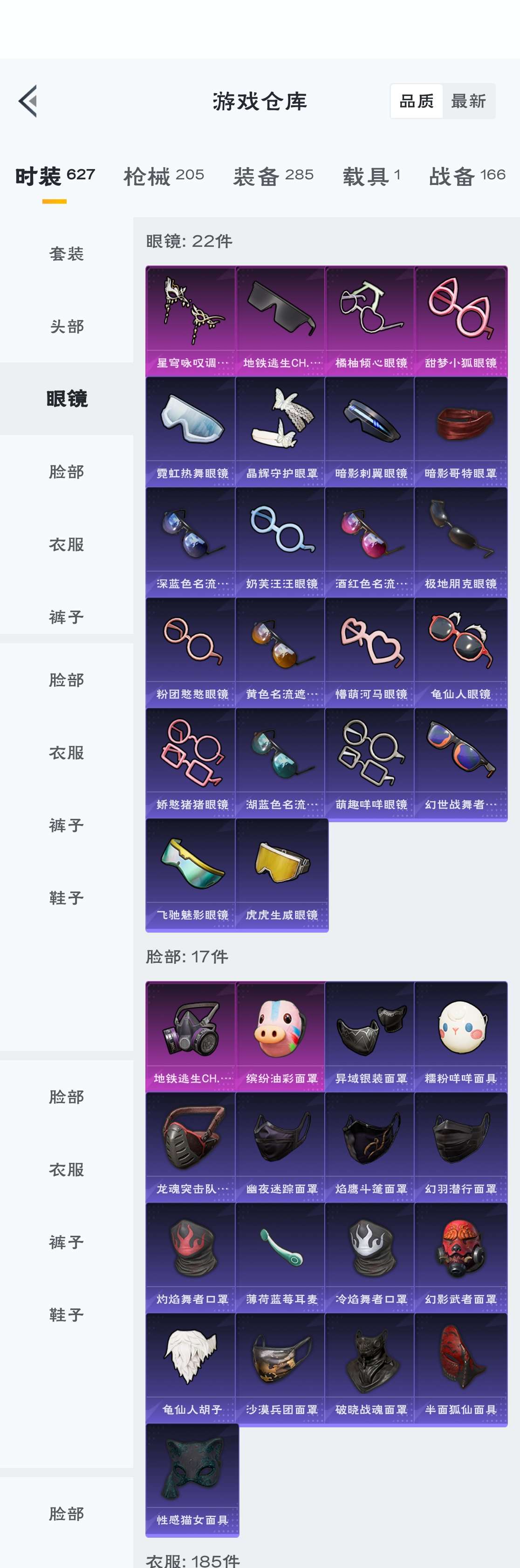Open the 虎虎生威眼镜 item
The height and width of the screenshot is (1568, 520).
pos(281,873)
